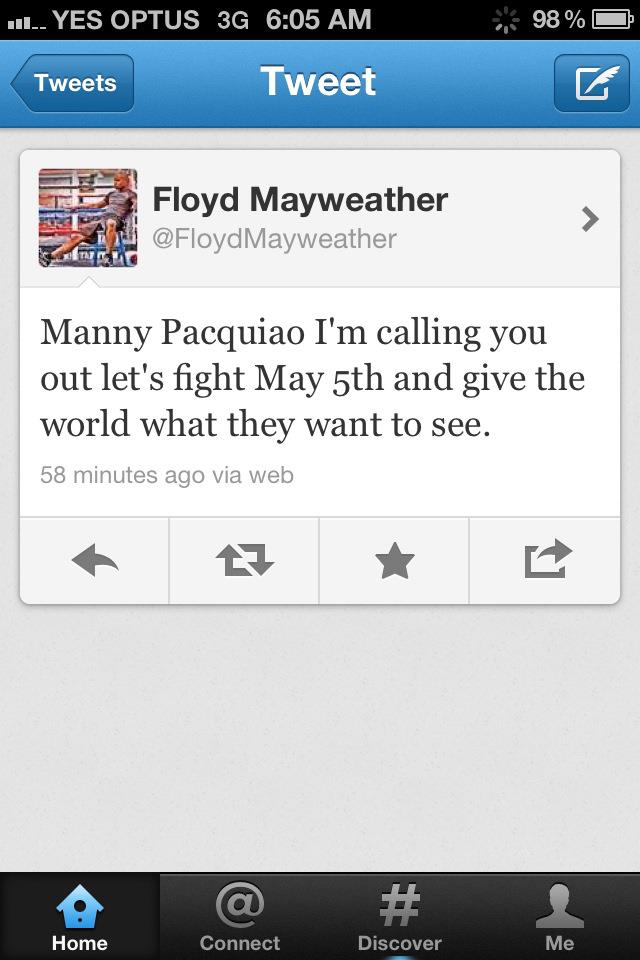This screenshot has height=960, width=640.
Task: Open Floyd Mayweather's profile
Action: pyautogui.click(x=320, y=218)
